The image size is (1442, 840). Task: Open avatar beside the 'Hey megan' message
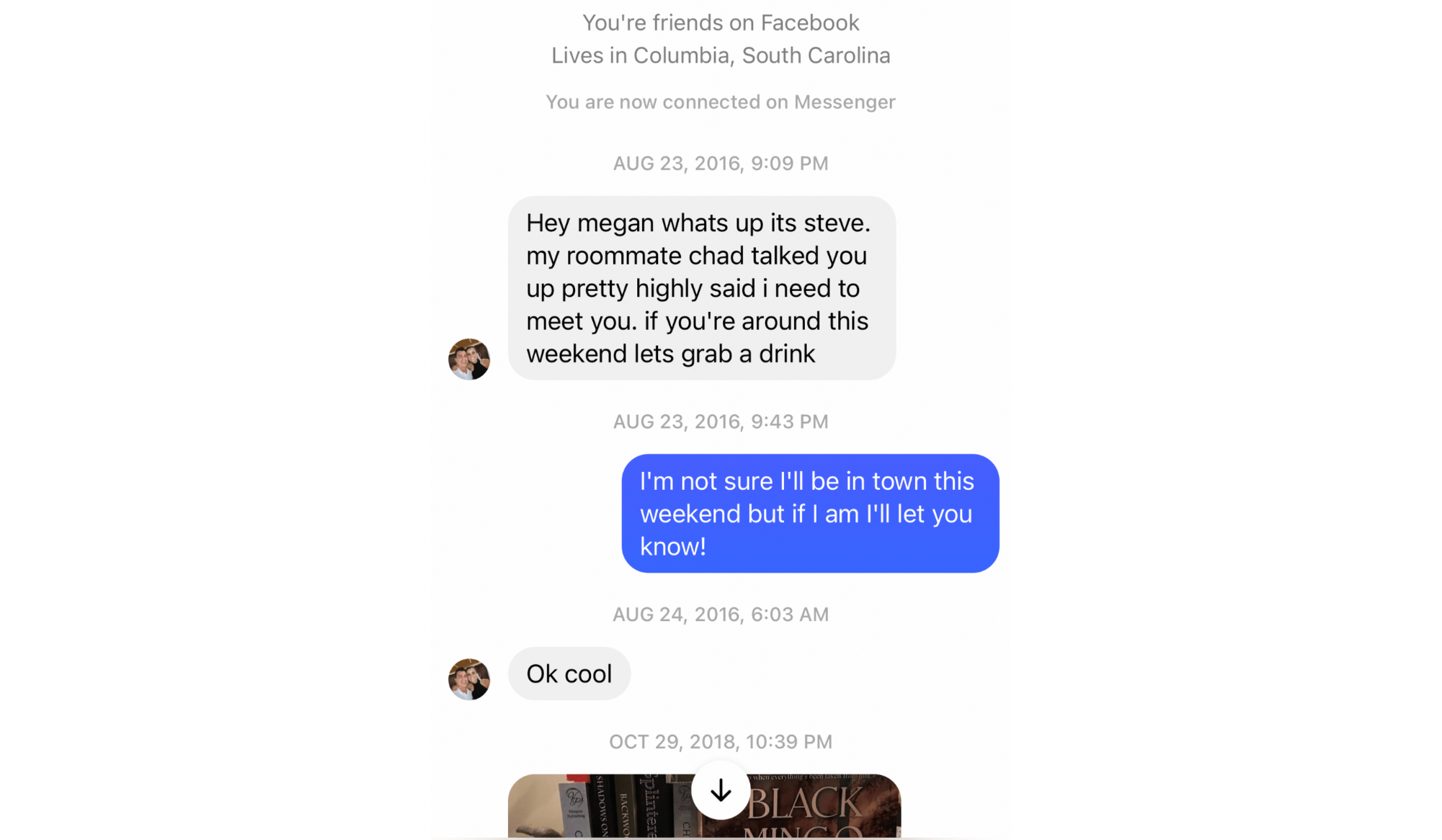(469, 359)
